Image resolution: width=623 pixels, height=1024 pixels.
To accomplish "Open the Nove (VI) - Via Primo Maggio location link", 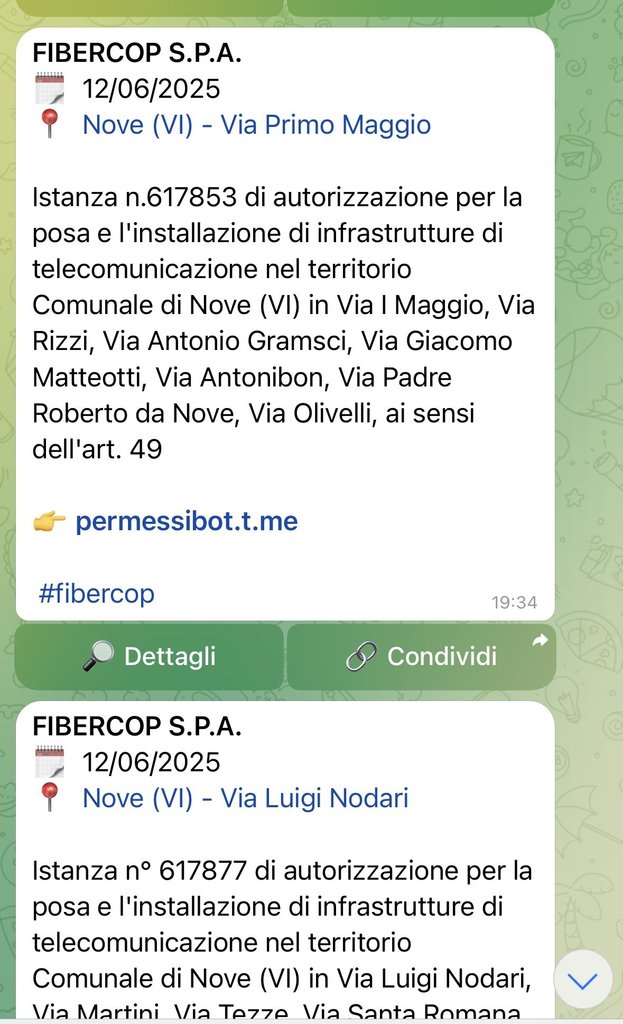I will 256,125.
